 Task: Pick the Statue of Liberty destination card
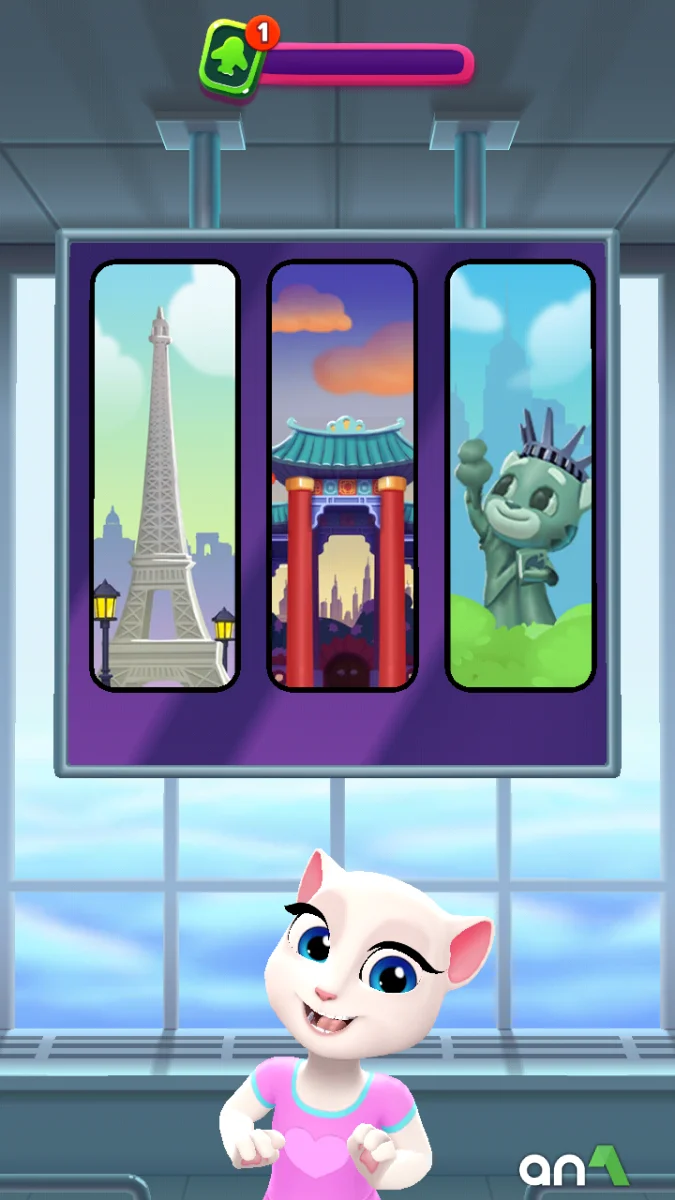pyautogui.click(x=520, y=475)
